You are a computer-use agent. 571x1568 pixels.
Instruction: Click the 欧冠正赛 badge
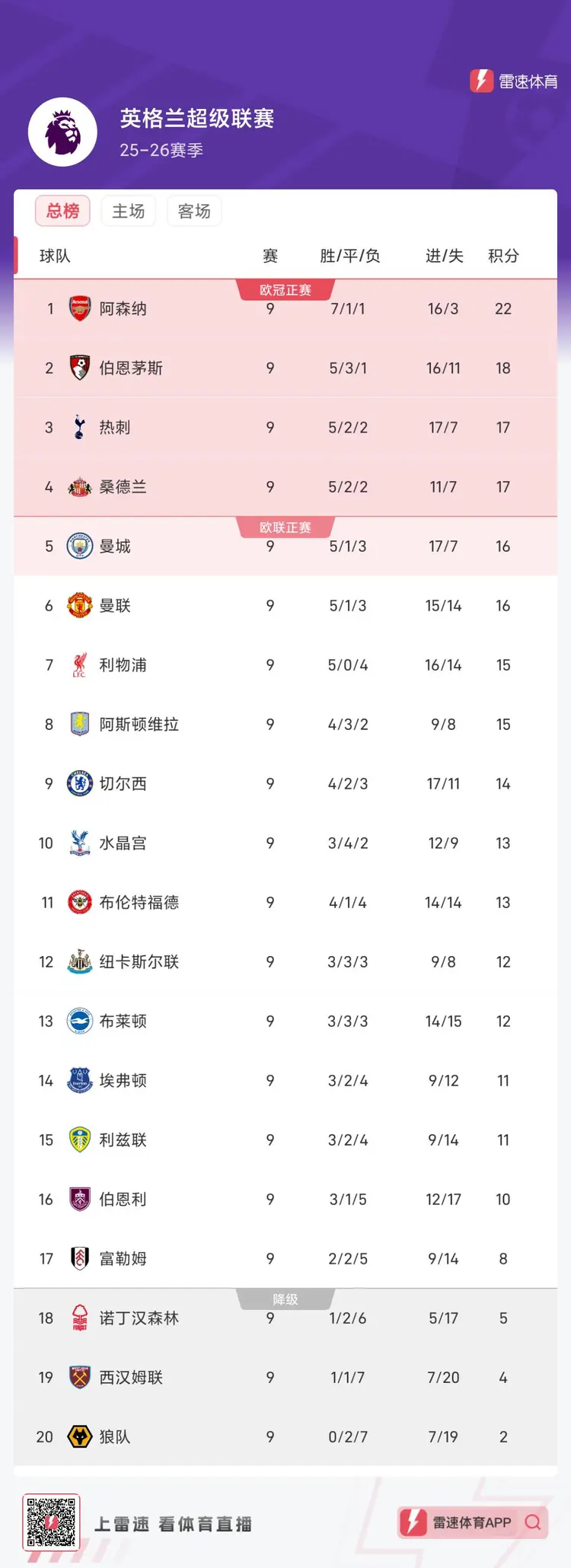pyautogui.click(x=285, y=290)
